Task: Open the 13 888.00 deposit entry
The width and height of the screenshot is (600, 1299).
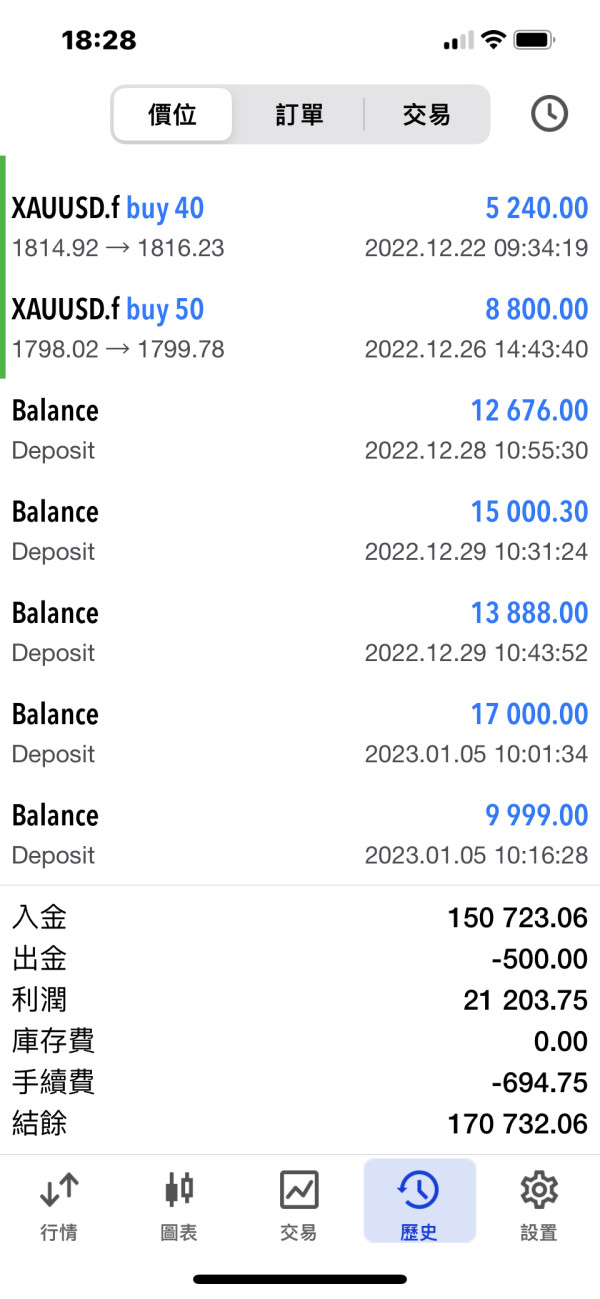Action: [x=300, y=632]
